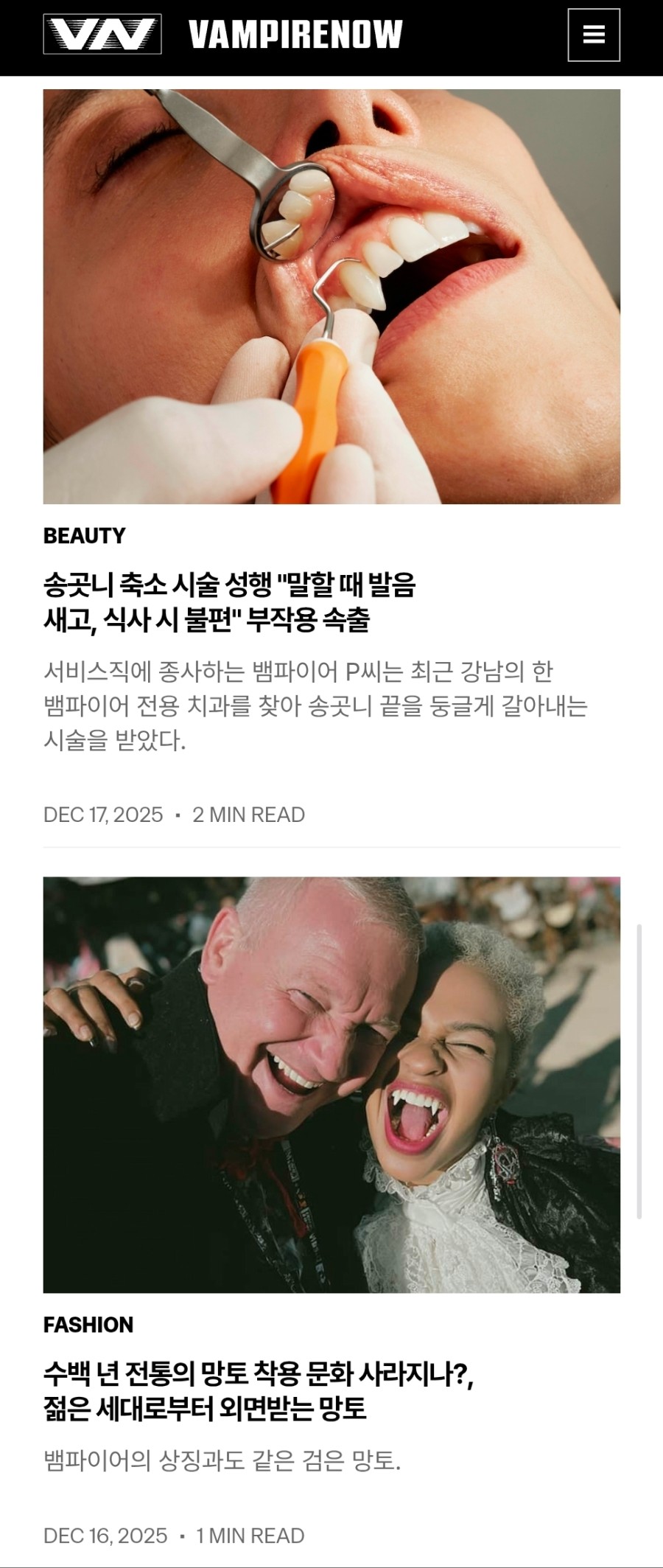Go to the VAMPIRENOW homepage via the logo
Screen dimensions: 663x1568
pyautogui.click(x=102, y=35)
